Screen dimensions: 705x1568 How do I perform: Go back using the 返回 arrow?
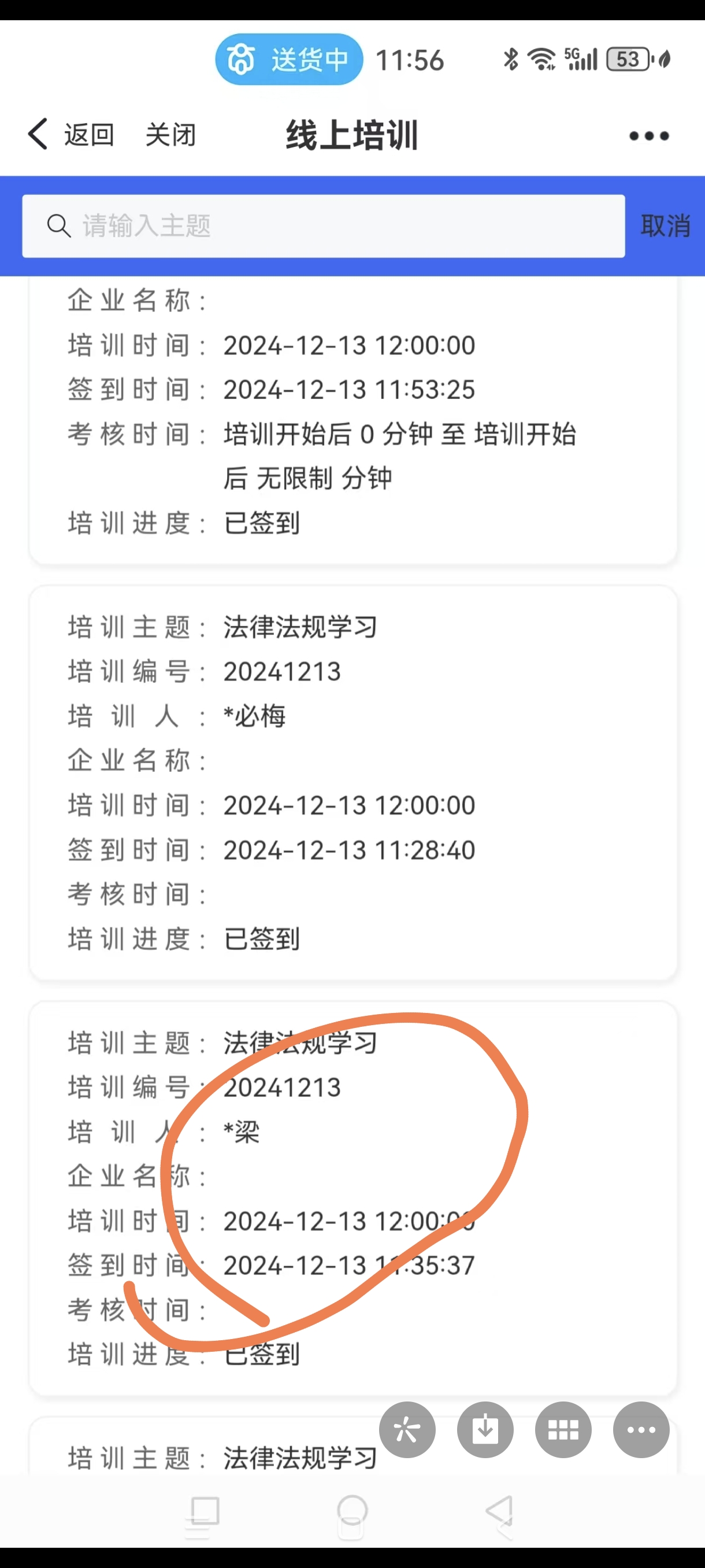70,135
